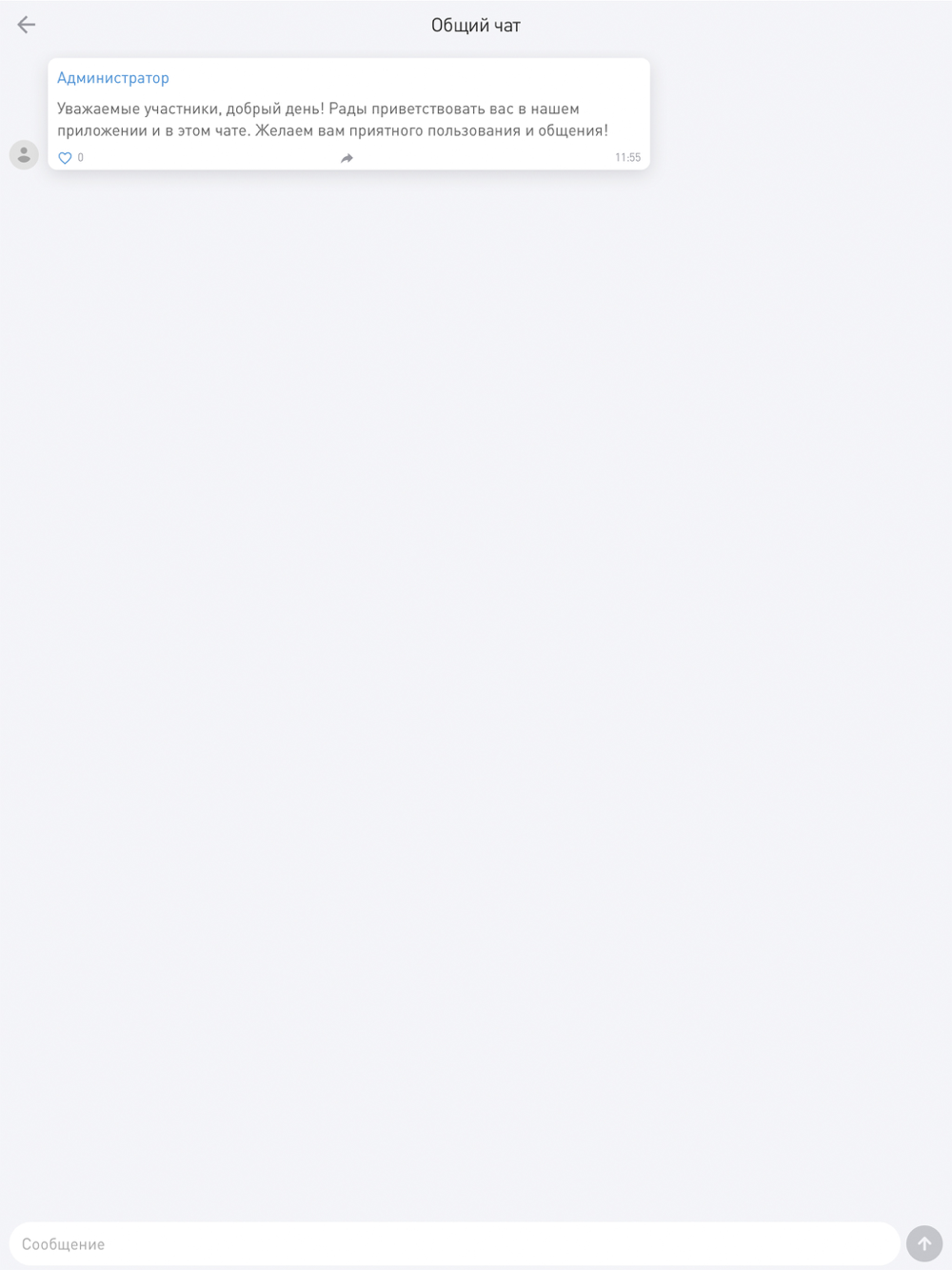Open the Администратор avatar

click(24, 154)
